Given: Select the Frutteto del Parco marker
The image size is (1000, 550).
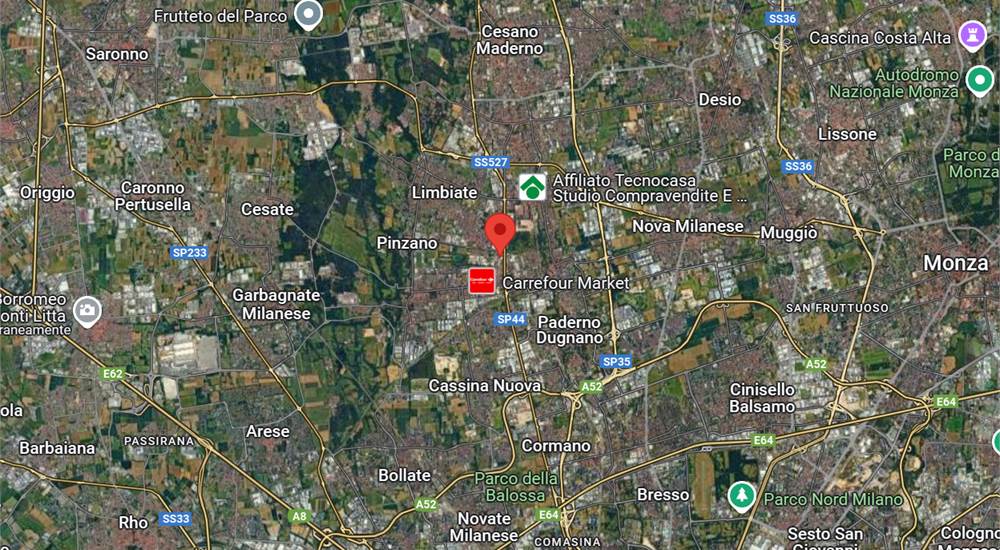Looking at the screenshot, I should coord(309,14).
